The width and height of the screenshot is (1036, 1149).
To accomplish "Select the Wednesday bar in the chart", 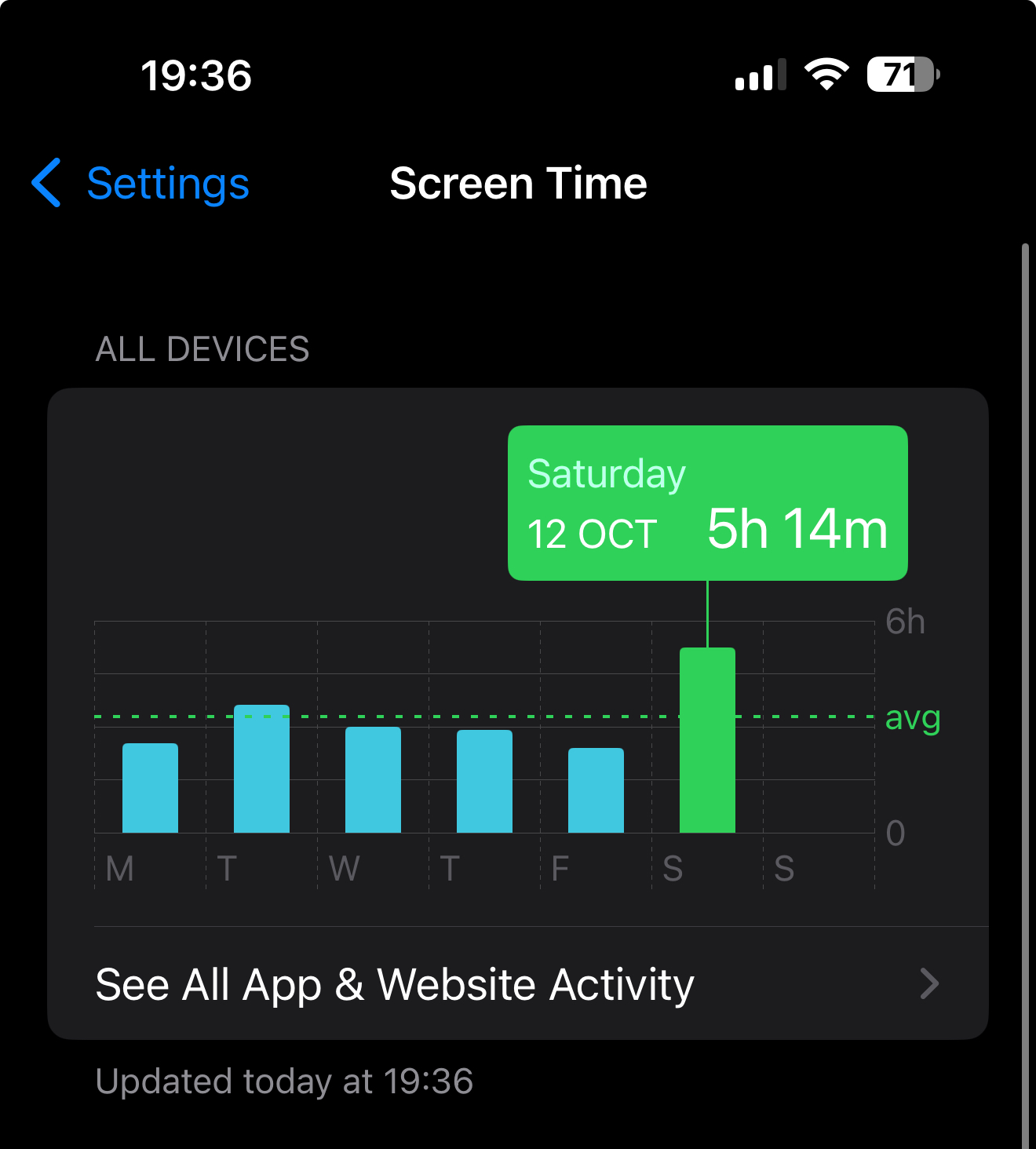I will [373, 780].
